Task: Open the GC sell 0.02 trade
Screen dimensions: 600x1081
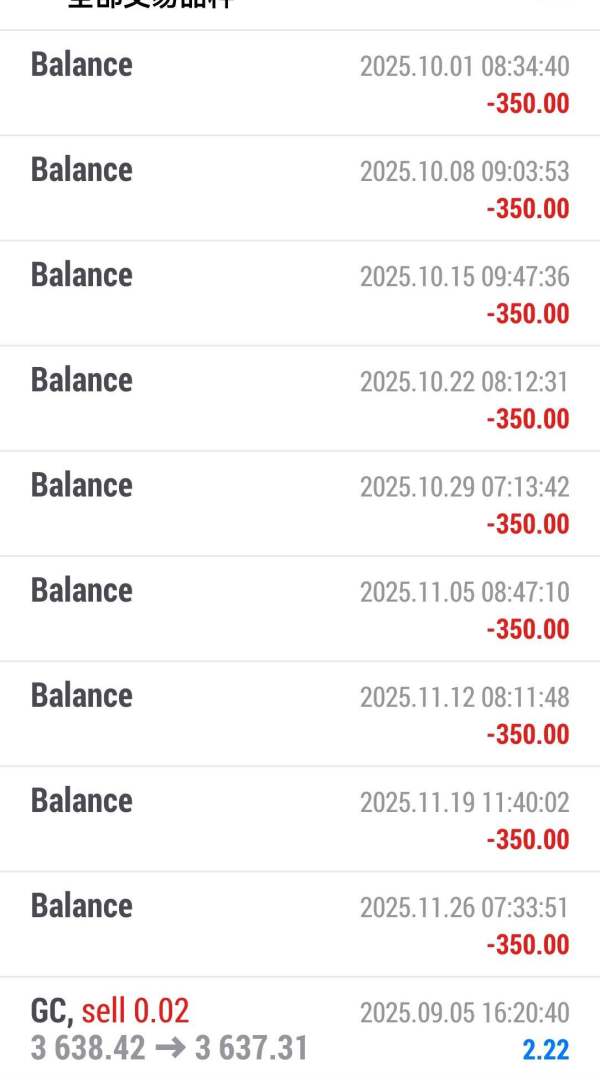Action: pos(300,1029)
